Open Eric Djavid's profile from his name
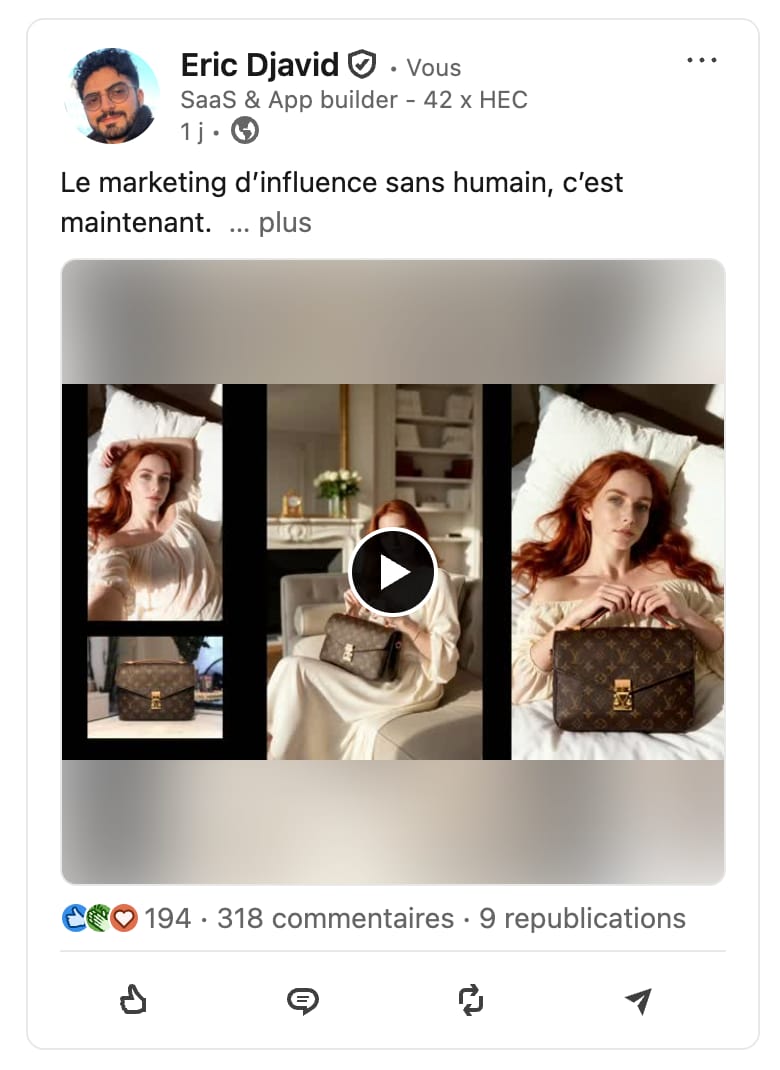The image size is (780, 1070). (x=260, y=66)
